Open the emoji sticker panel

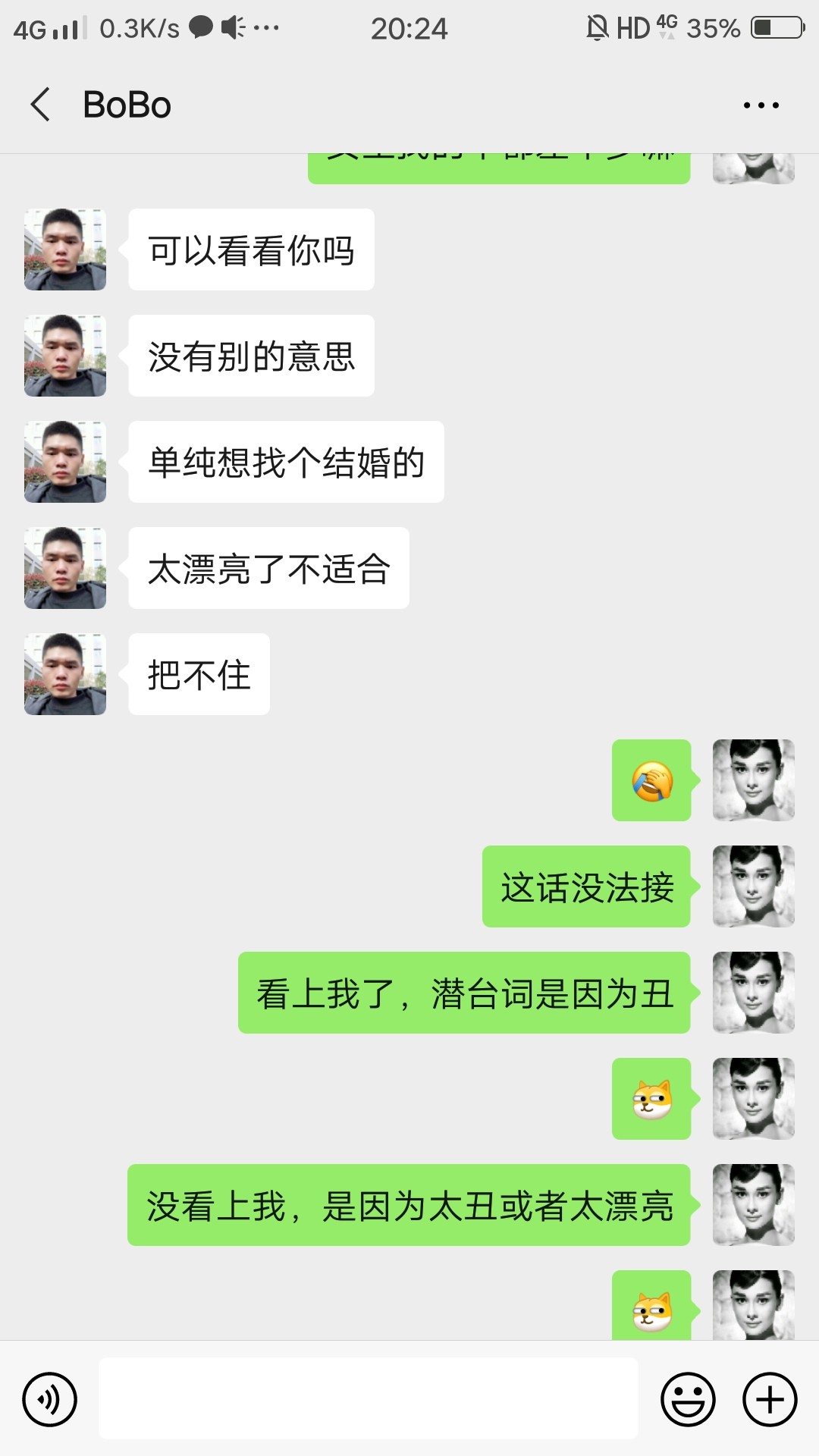(x=688, y=1399)
